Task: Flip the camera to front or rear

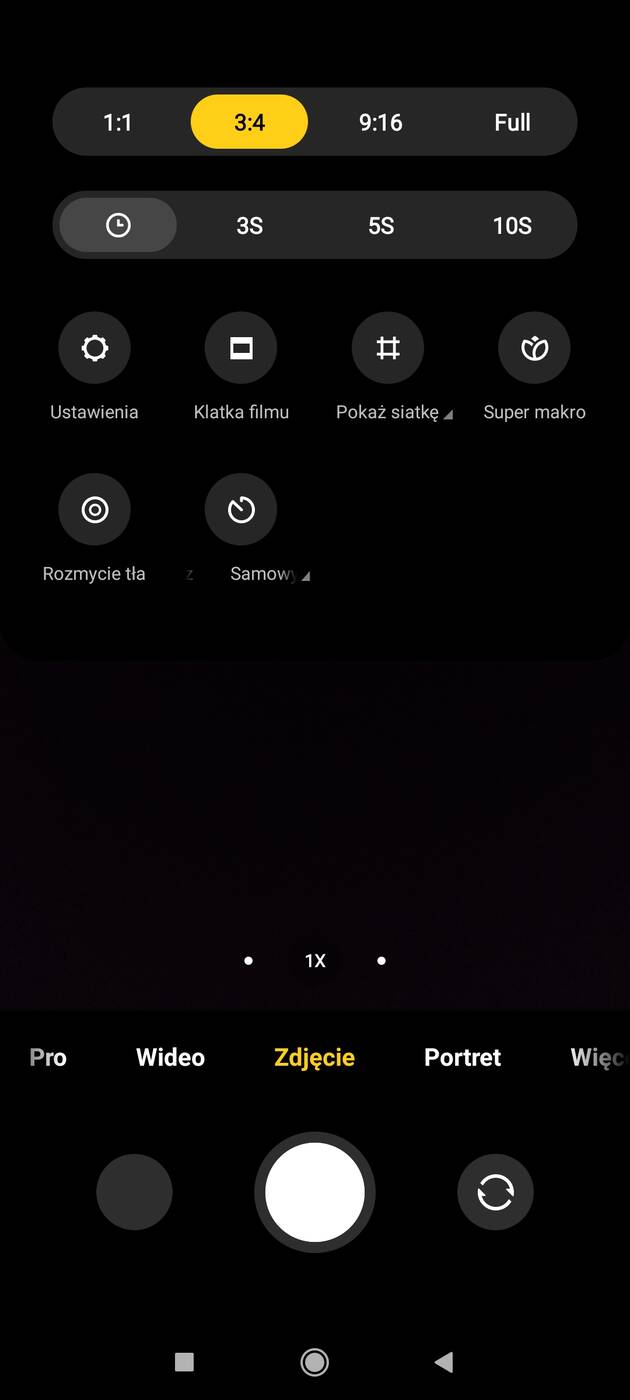Action: point(495,1192)
